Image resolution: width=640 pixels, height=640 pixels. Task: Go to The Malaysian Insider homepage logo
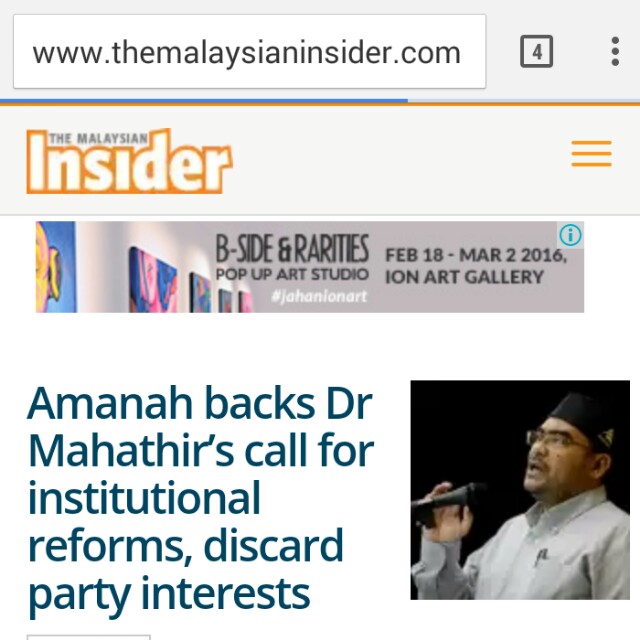[x=129, y=160]
